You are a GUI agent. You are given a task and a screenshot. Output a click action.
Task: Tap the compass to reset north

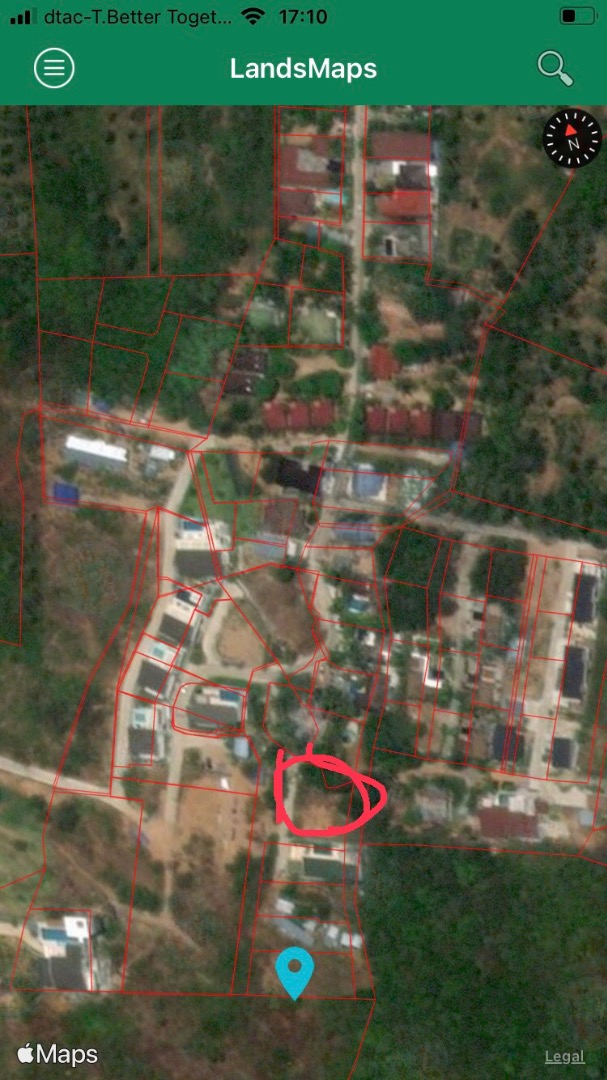[573, 138]
